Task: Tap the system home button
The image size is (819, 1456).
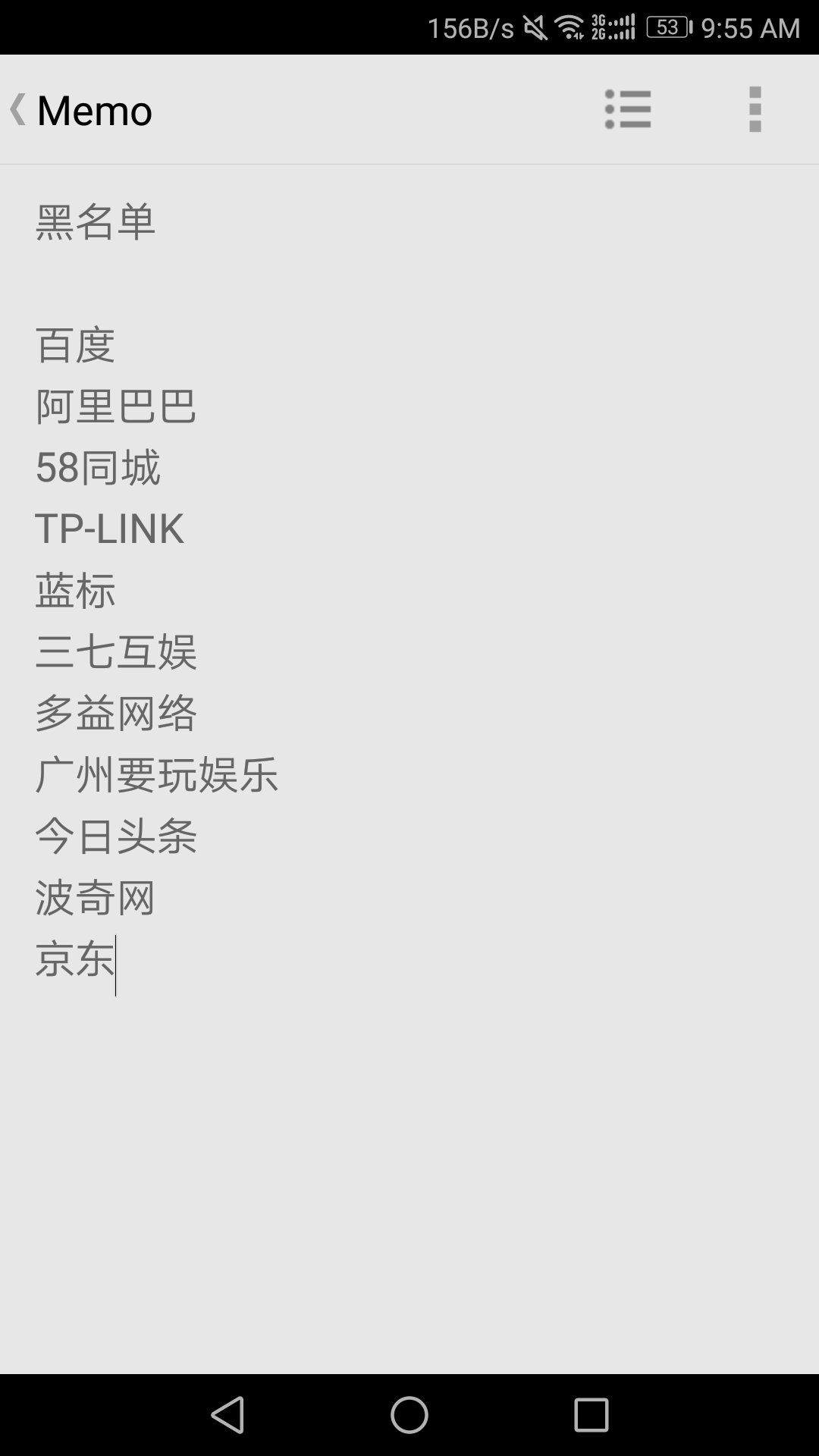Action: [x=409, y=1415]
